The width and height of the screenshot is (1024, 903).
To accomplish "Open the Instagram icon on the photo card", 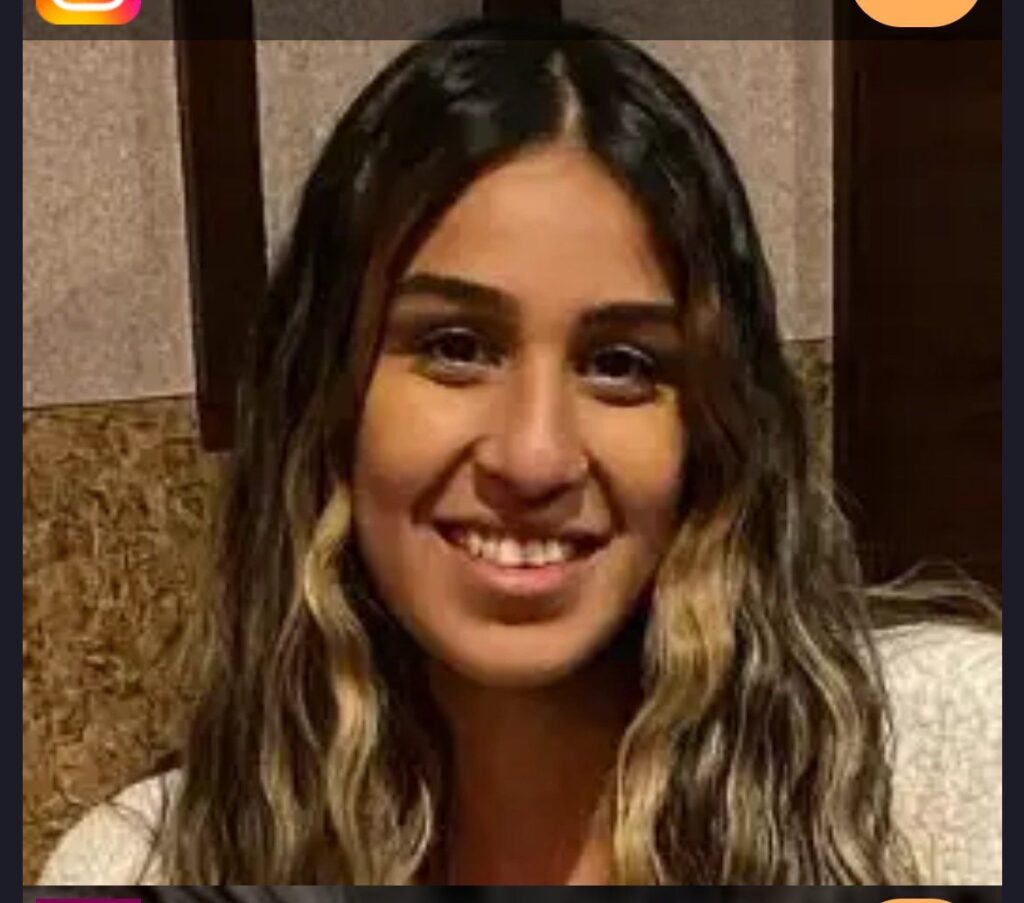I will click(x=88, y=11).
